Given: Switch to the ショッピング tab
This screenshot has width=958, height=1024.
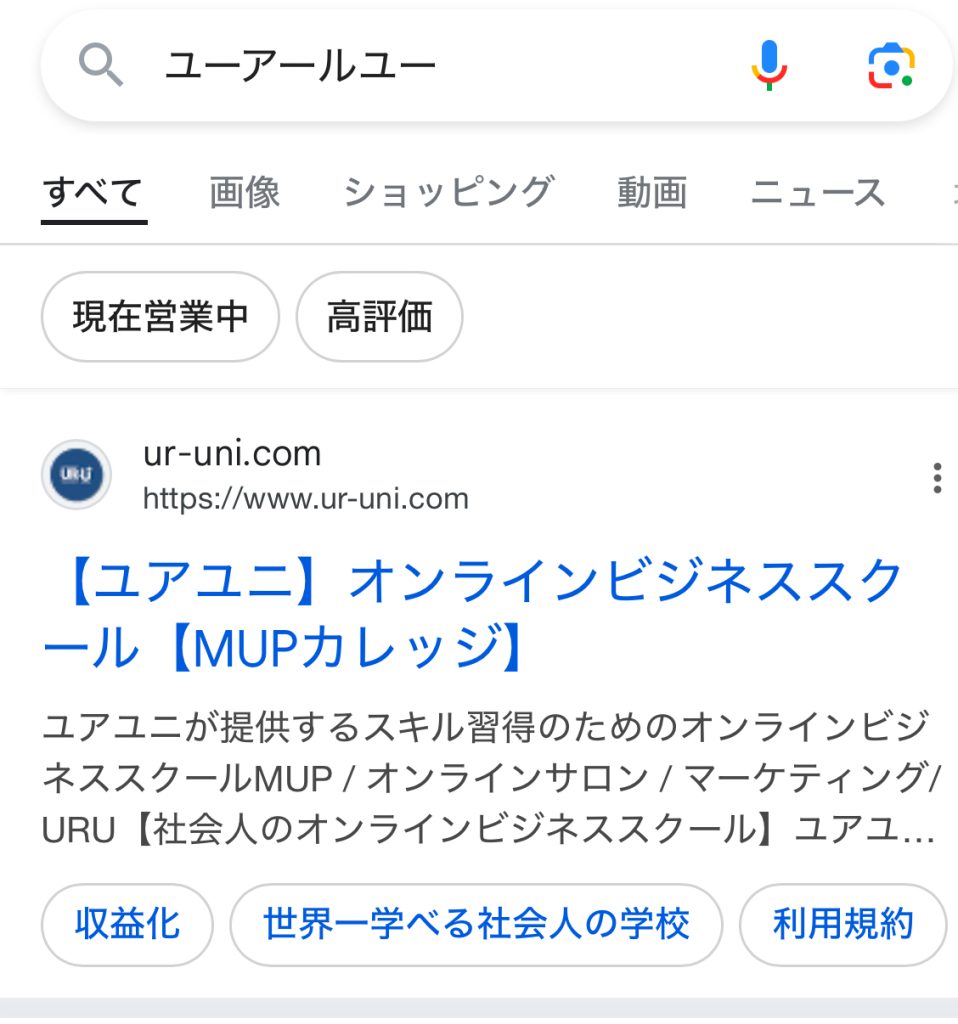Looking at the screenshot, I should point(448,192).
